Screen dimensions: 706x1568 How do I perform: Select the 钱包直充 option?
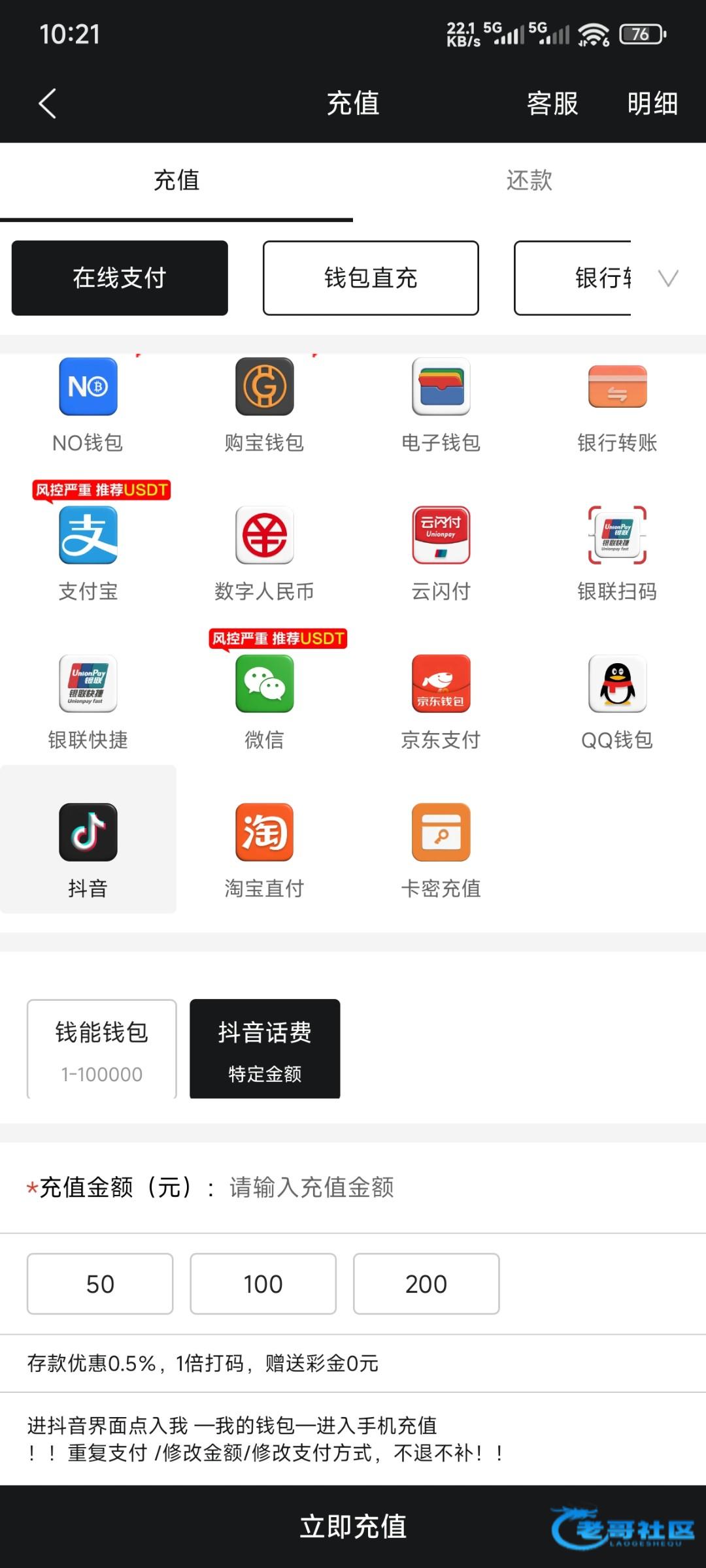[371, 278]
